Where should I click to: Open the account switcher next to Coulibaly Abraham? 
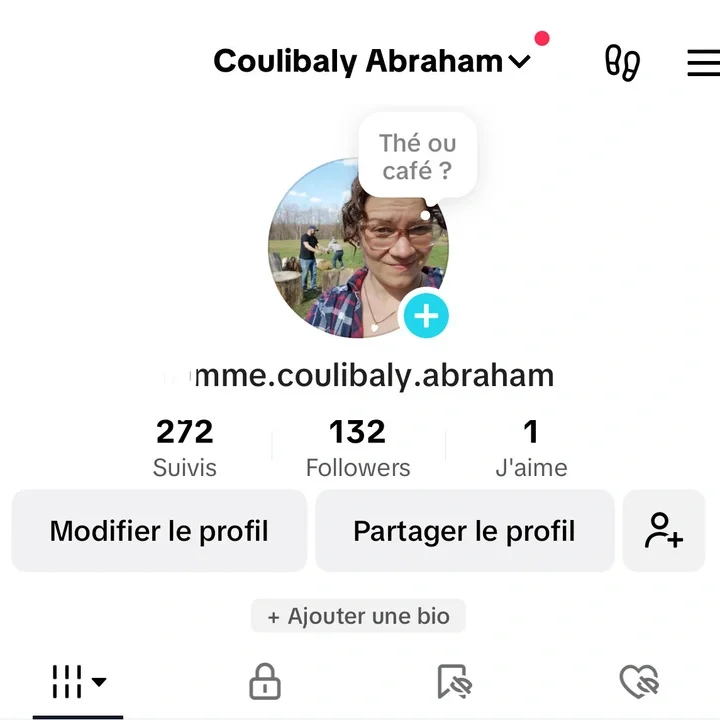coord(519,62)
